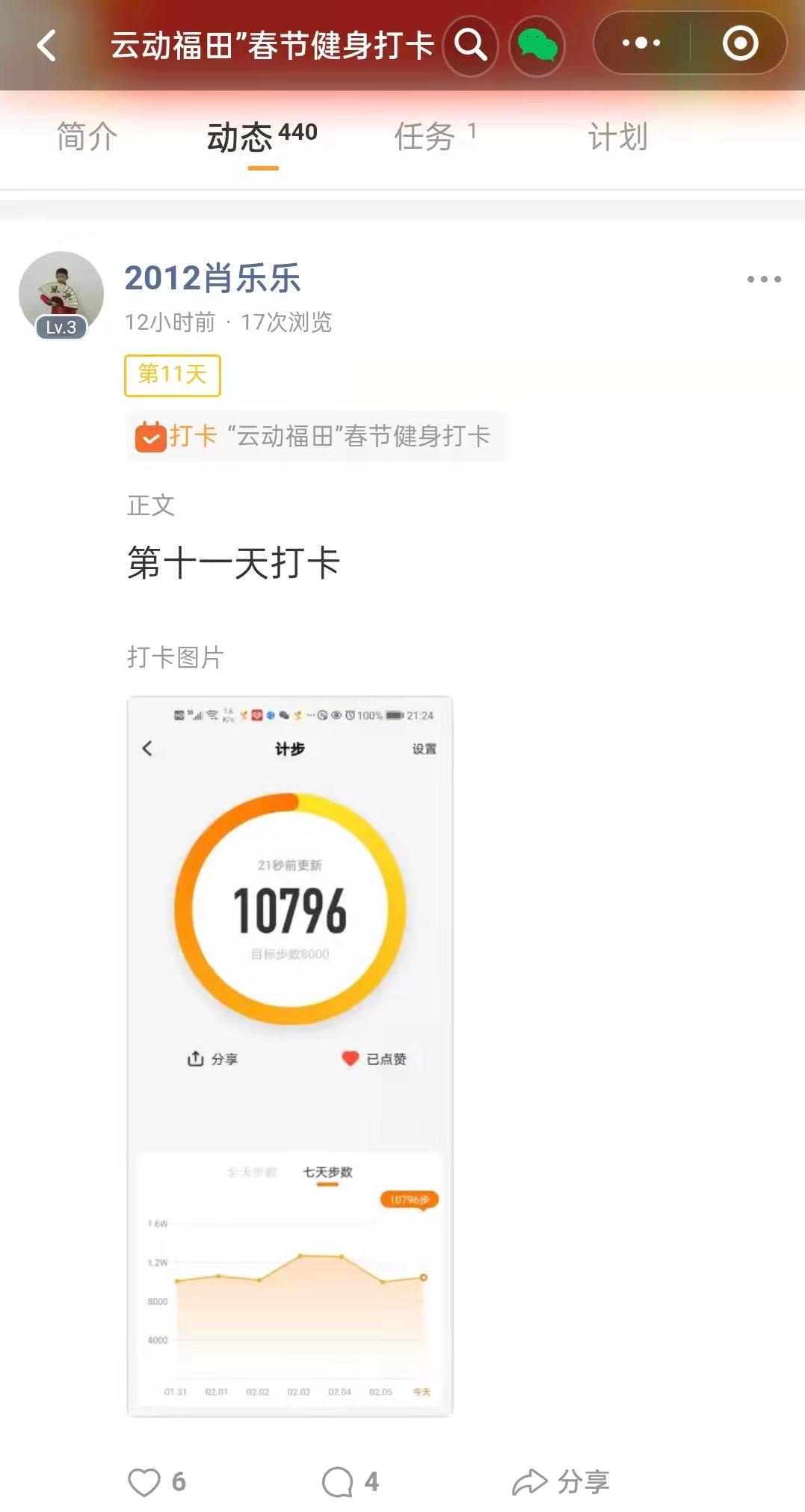This screenshot has width=805, height=1512.
Task: Like this post with the heart icon
Action: click(x=144, y=1481)
